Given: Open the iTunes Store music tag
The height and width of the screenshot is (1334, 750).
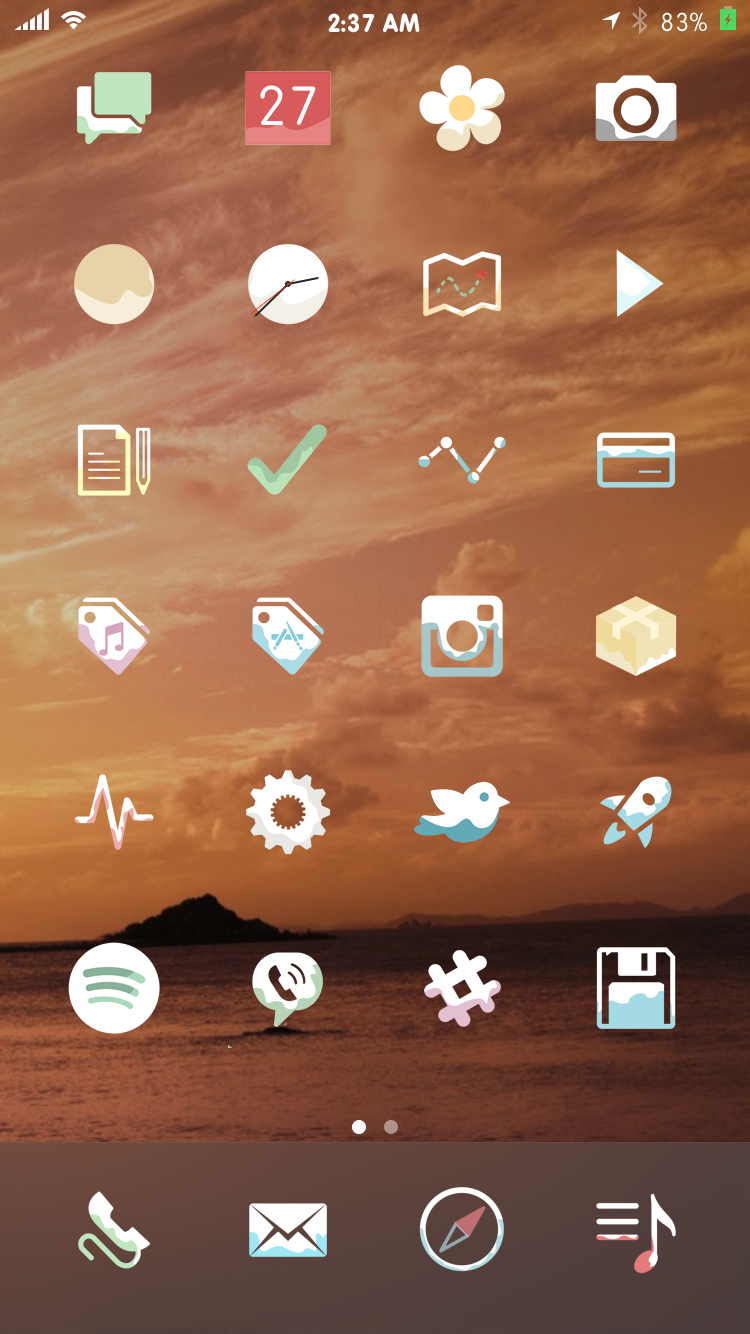Looking at the screenshot, I should (114, 635).
